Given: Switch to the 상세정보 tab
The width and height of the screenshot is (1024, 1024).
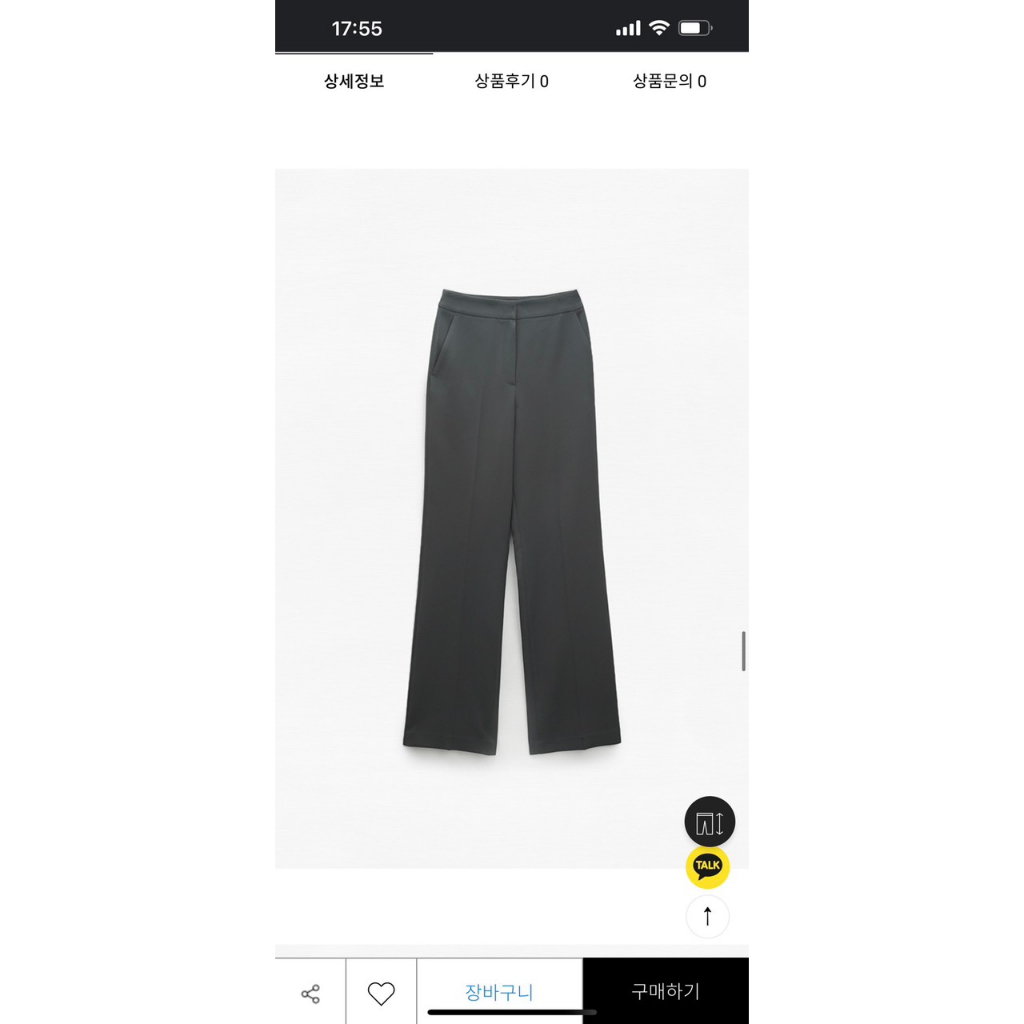Looking at the screenshot, I should point(354,82).
